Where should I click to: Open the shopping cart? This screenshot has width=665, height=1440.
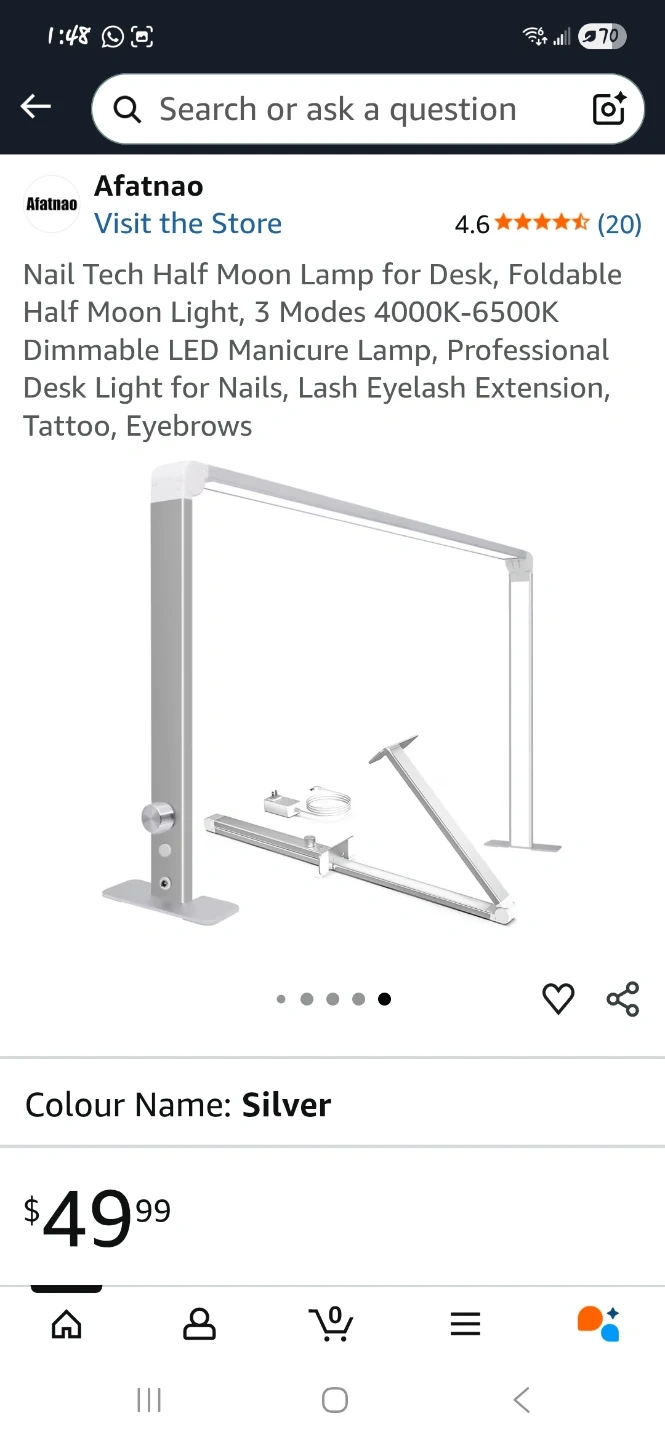[331, 1324]
